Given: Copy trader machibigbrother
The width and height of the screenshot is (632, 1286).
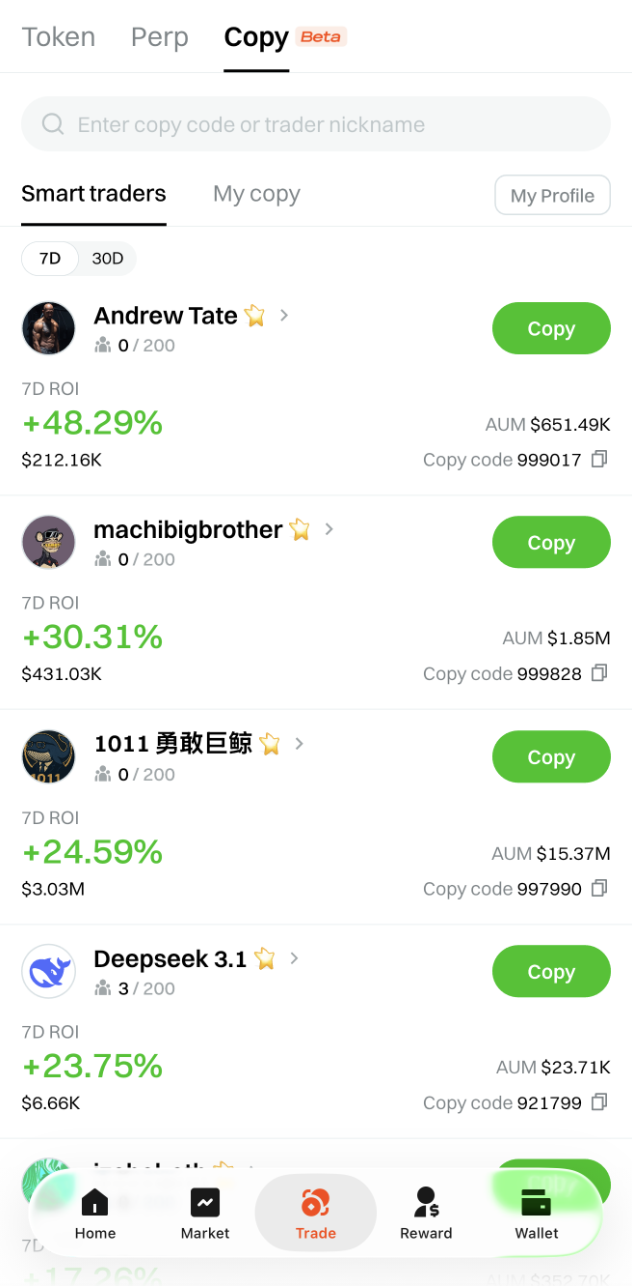Looking at the screenshot, I should click(x=551, y=543).
